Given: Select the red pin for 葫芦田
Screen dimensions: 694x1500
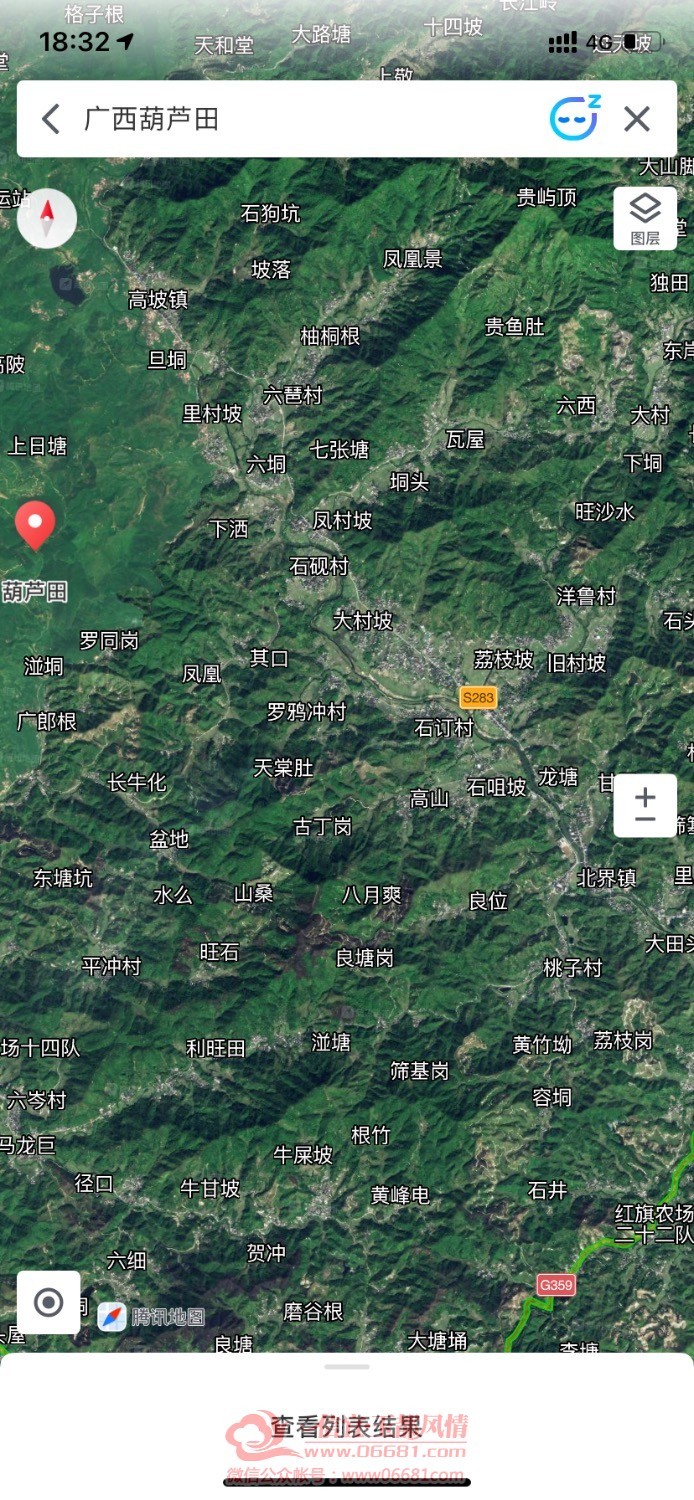Looking at the screenshot, I should coord(36,526).
